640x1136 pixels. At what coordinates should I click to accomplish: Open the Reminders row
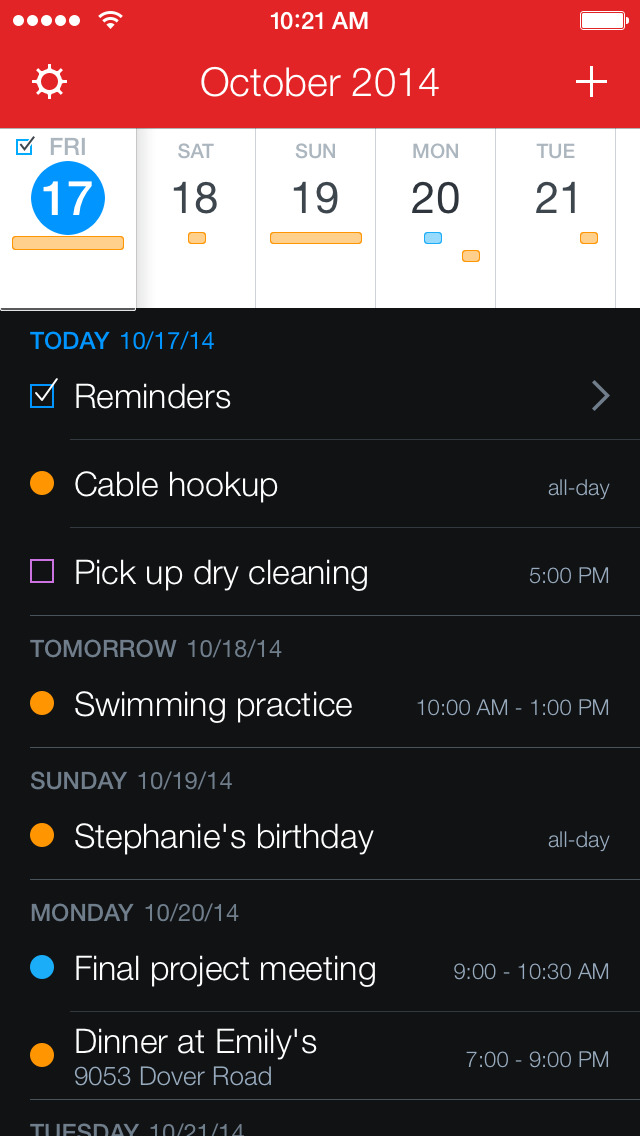(x=320, y=396)
